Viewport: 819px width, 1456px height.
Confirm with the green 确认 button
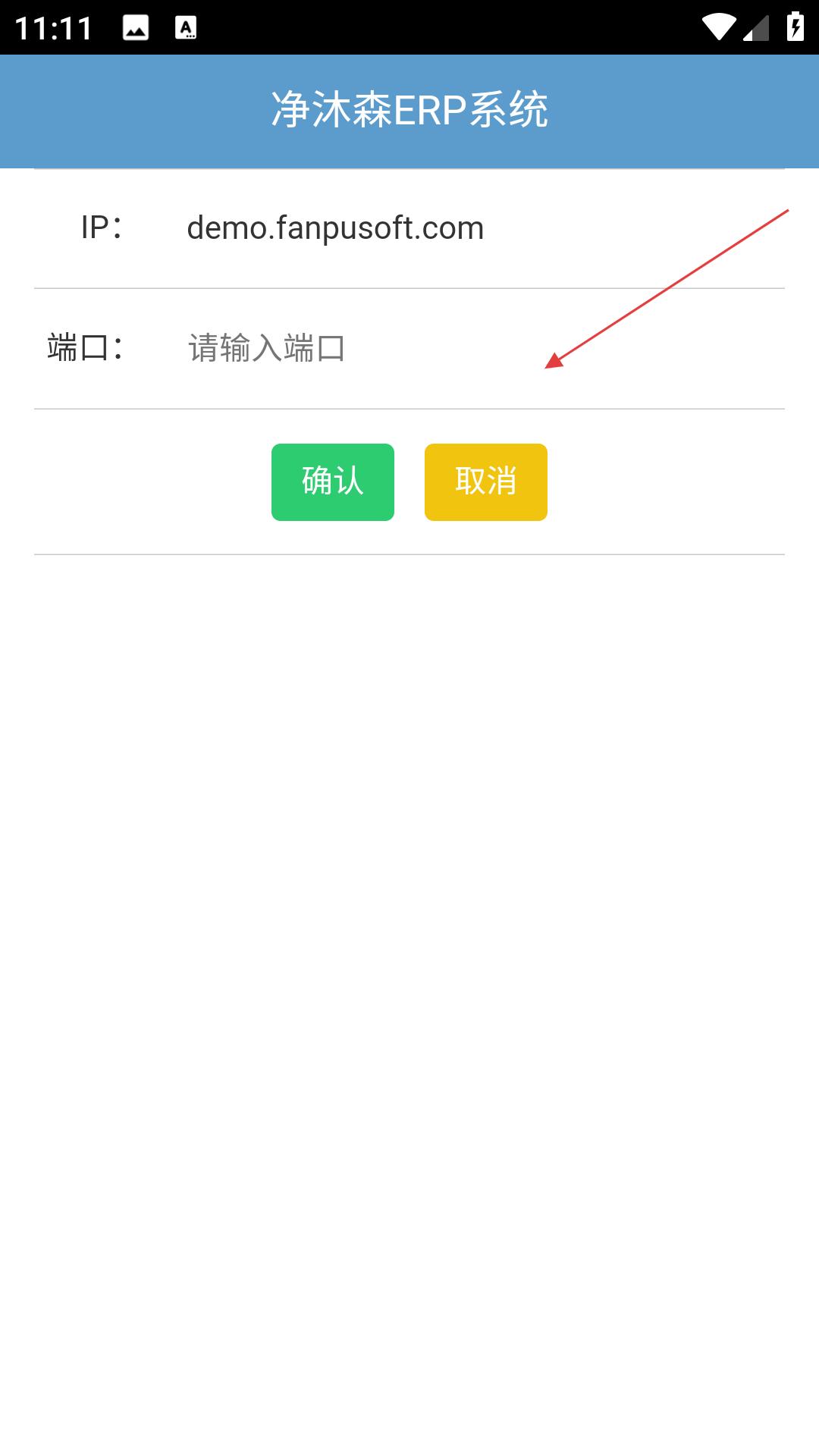coord(333,482)
